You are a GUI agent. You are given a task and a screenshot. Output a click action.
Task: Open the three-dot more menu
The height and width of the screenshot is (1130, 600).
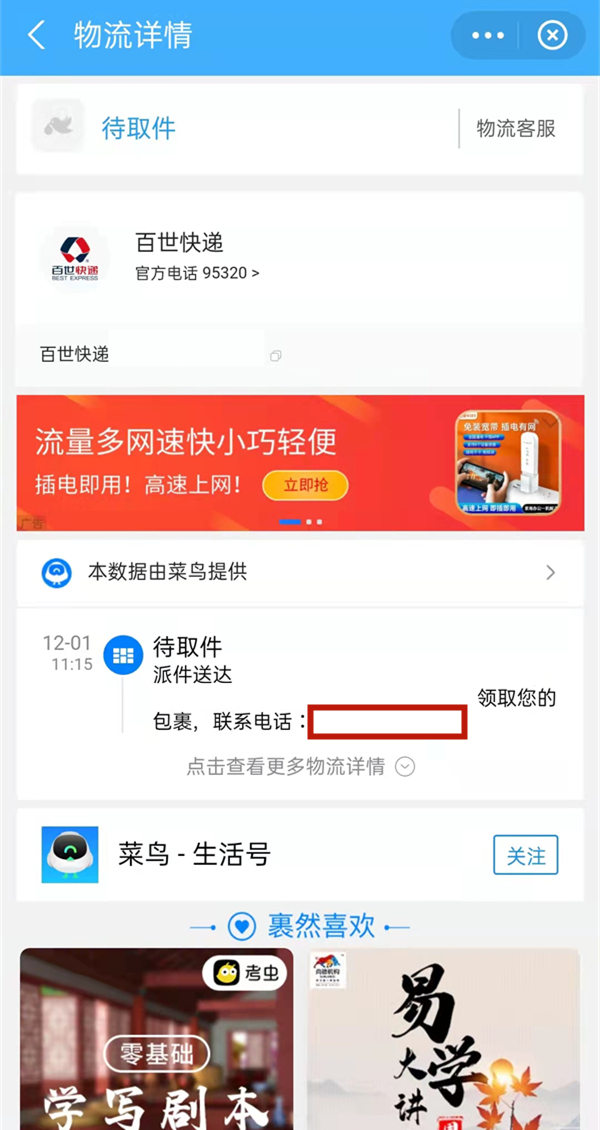tap(488, 36)
